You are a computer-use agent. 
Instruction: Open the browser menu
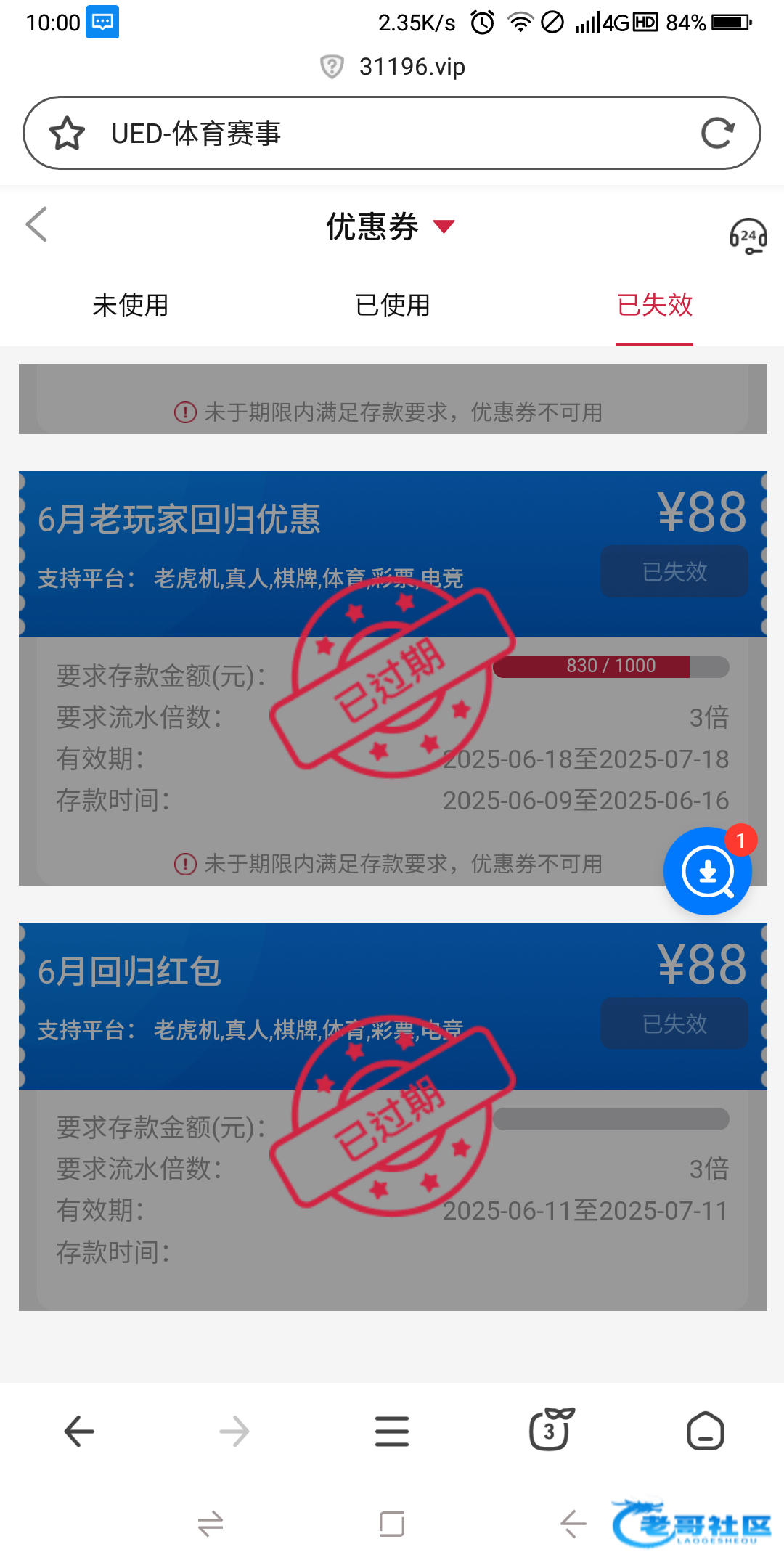tap(392, 1432)
